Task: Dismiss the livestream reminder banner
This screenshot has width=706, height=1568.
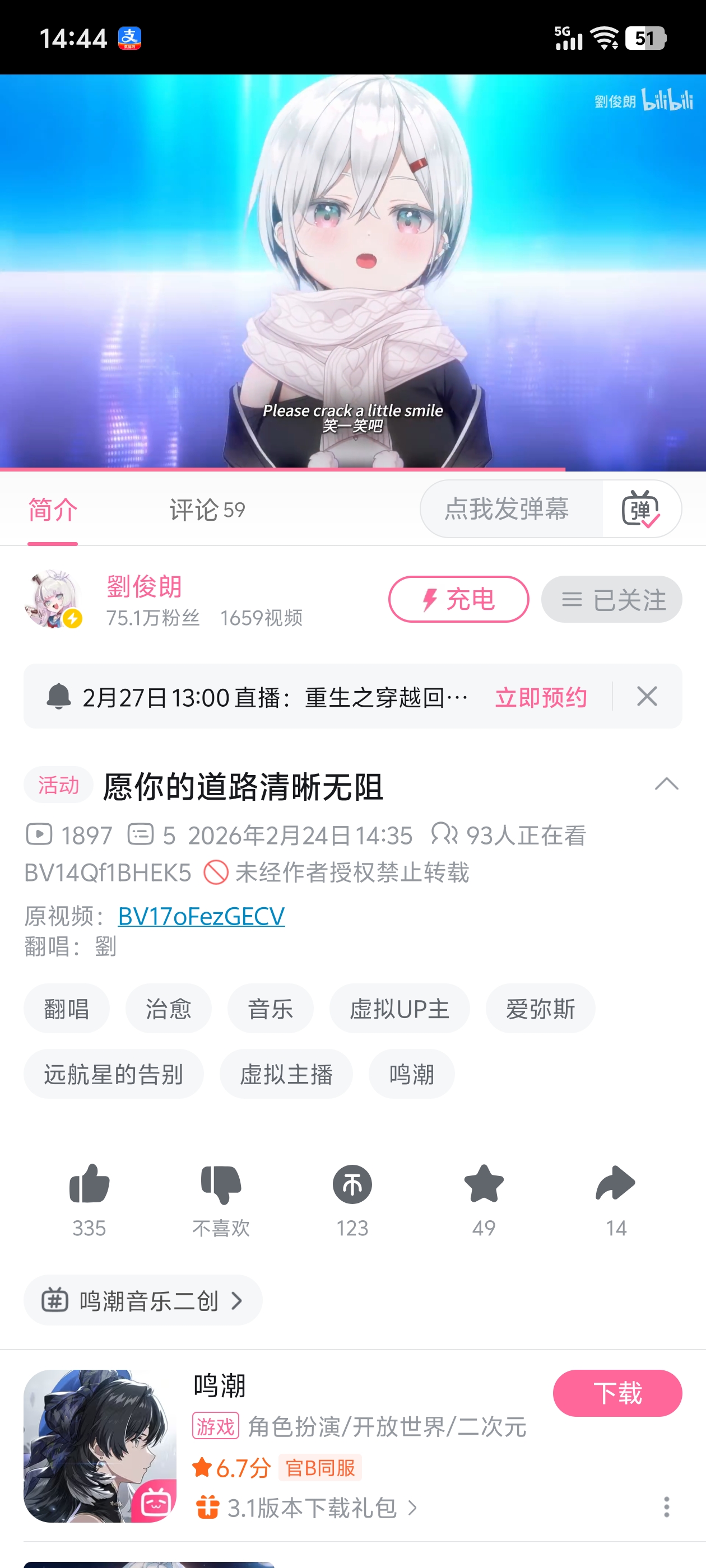Action: [x=646, y=696]
